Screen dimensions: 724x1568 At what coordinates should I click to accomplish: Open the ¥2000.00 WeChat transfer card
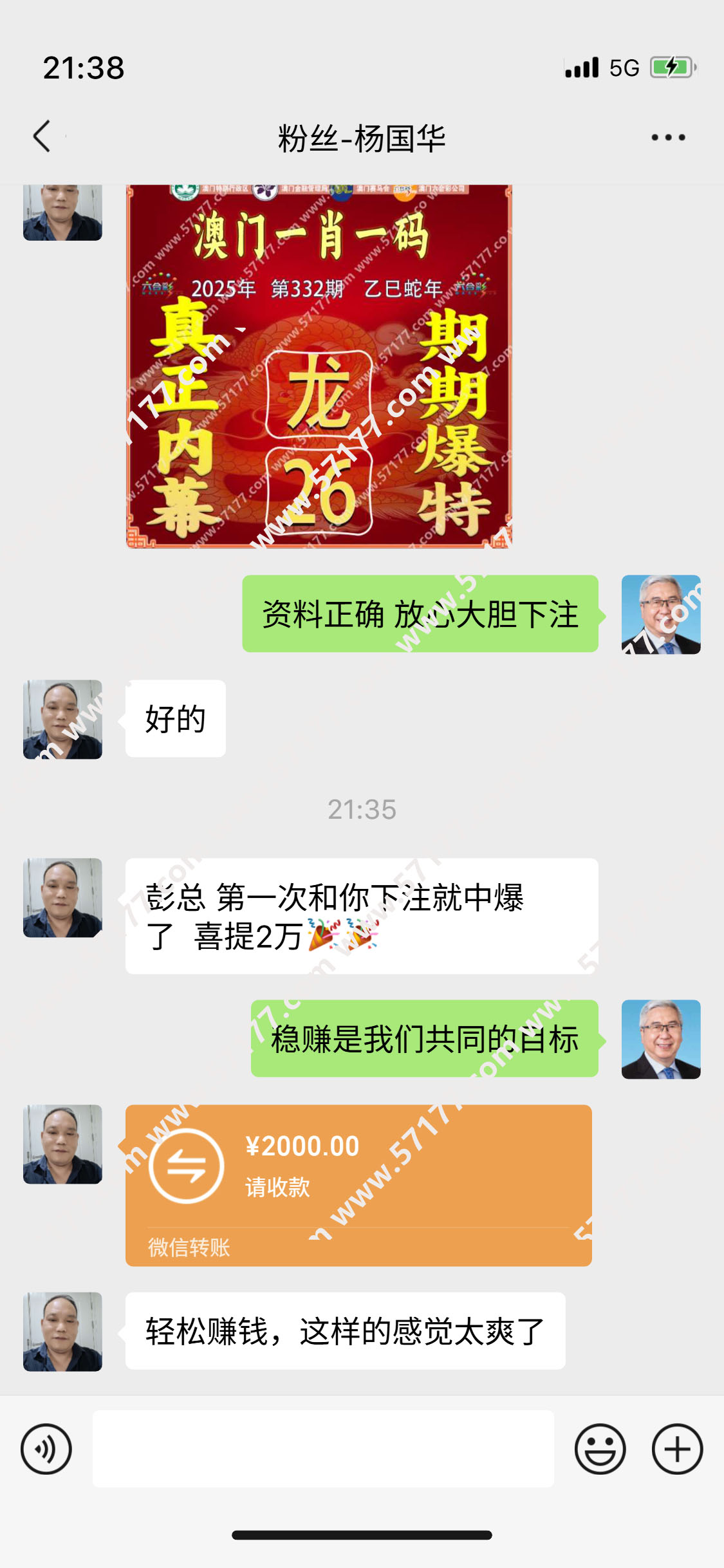(358, 1184)
